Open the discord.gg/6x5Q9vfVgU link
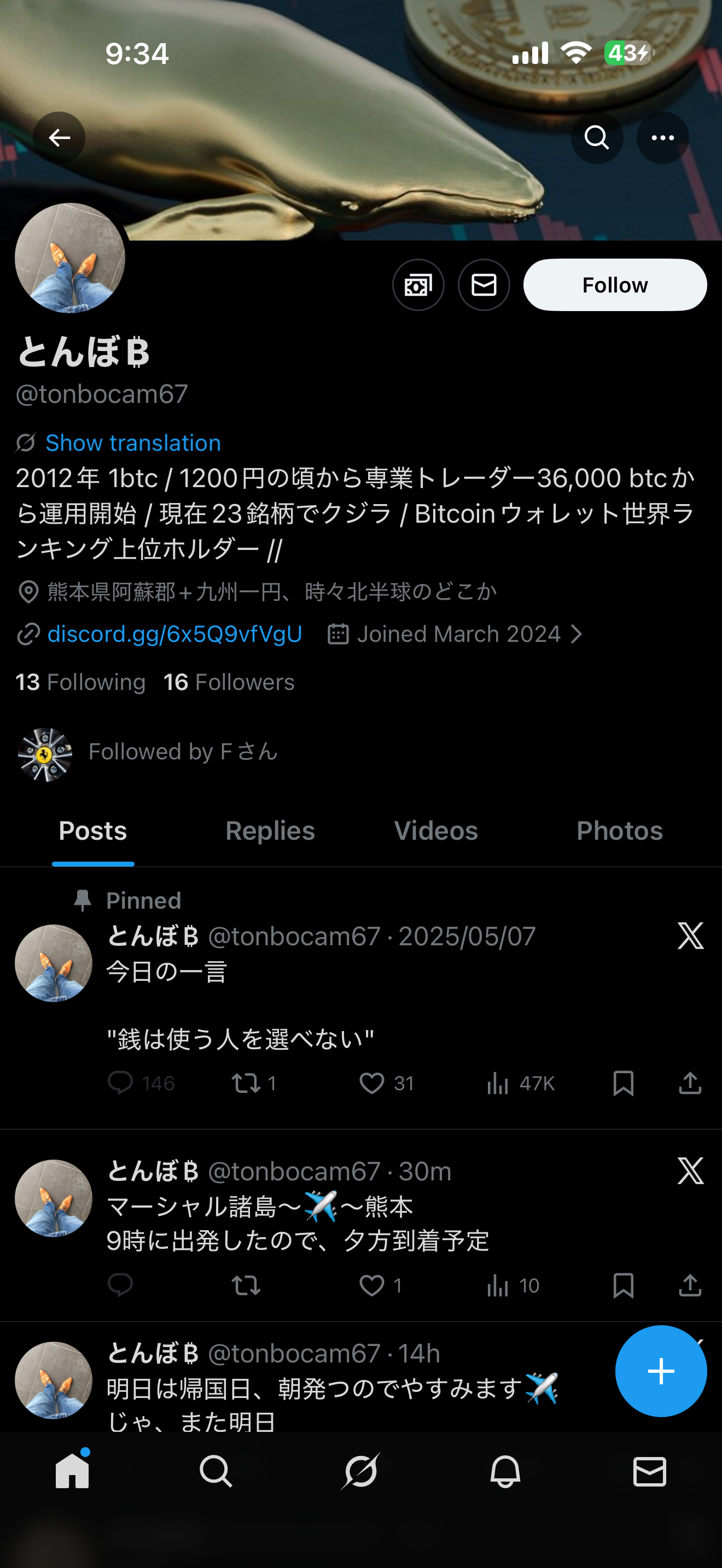The width and height of the screenshot is (722, 1568). coord(174,634)
